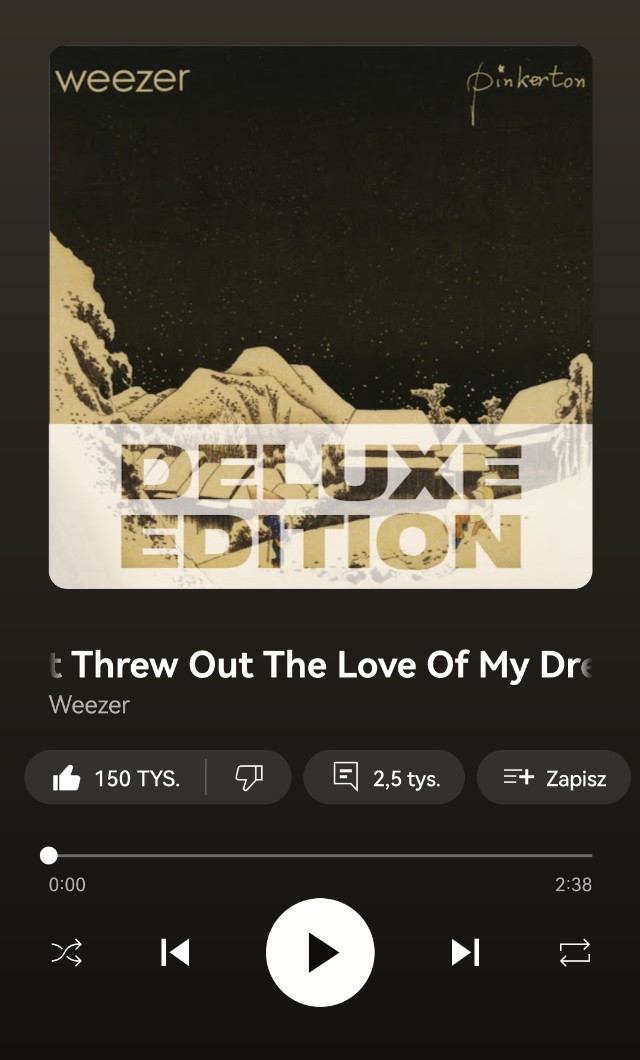This screenshot has height=1060, width=640.
Task: Open the 2,5 tys. comments
Action: (384, 778)
